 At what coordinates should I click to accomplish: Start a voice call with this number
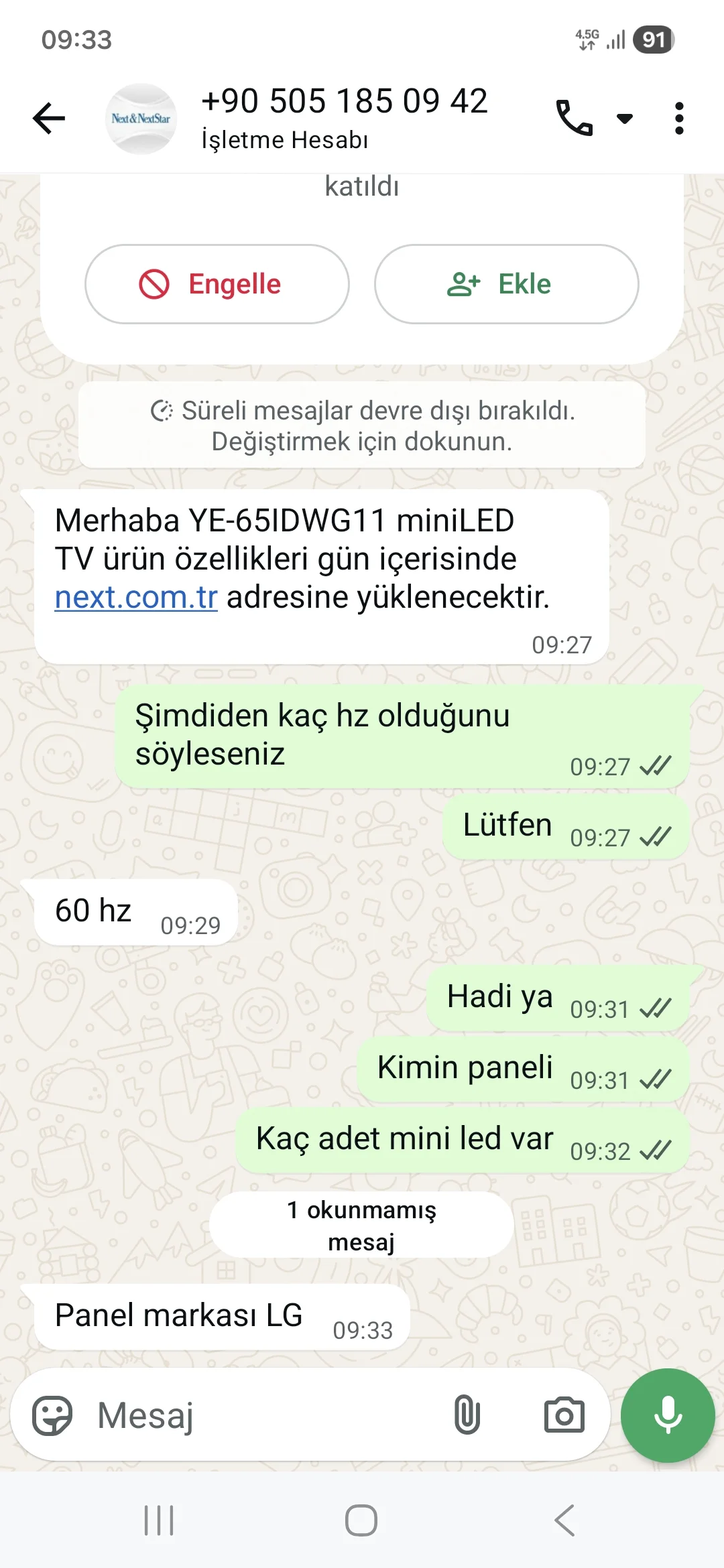click(574, 119)
